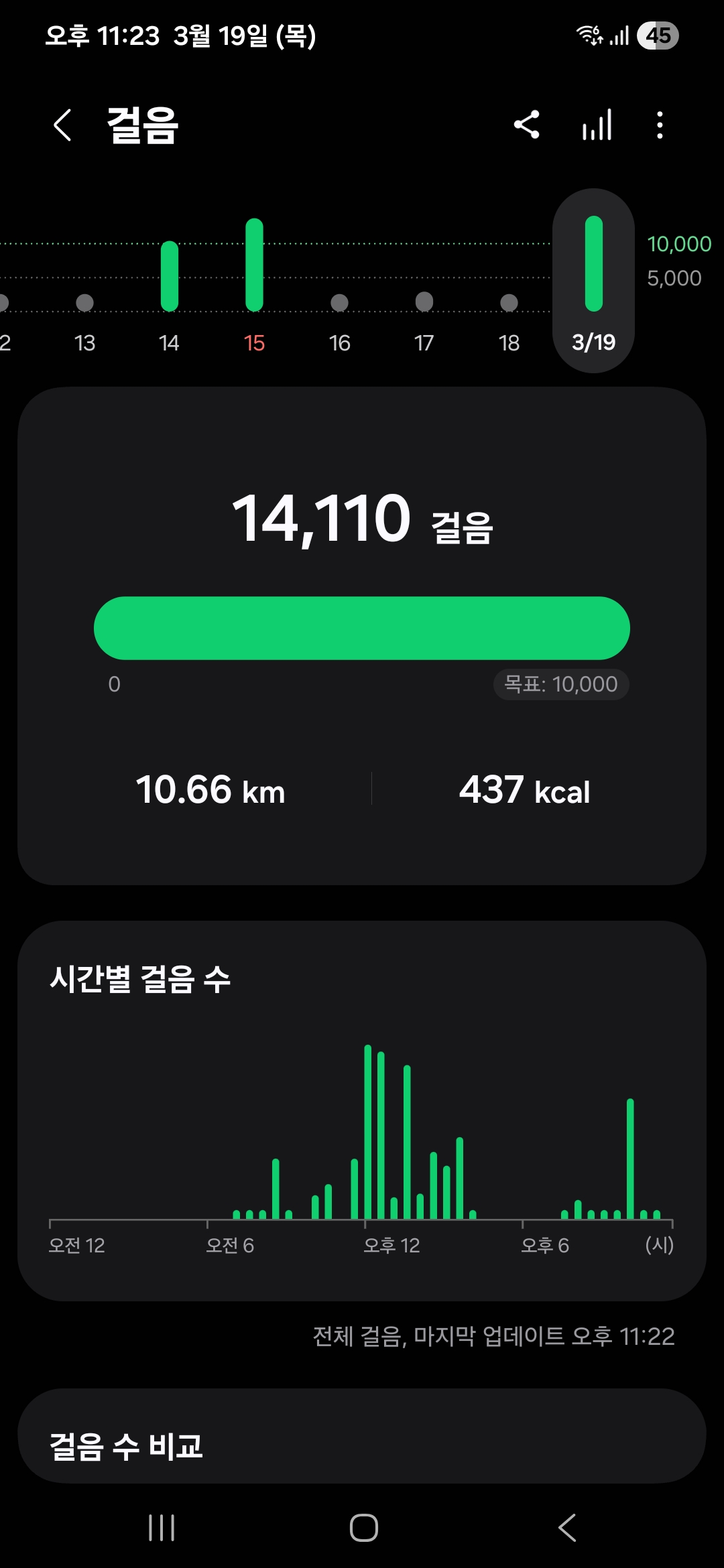724x1568 pixels.
Task: Go to the home screen
Action: pyautogui.click(x=363, y=1528)
